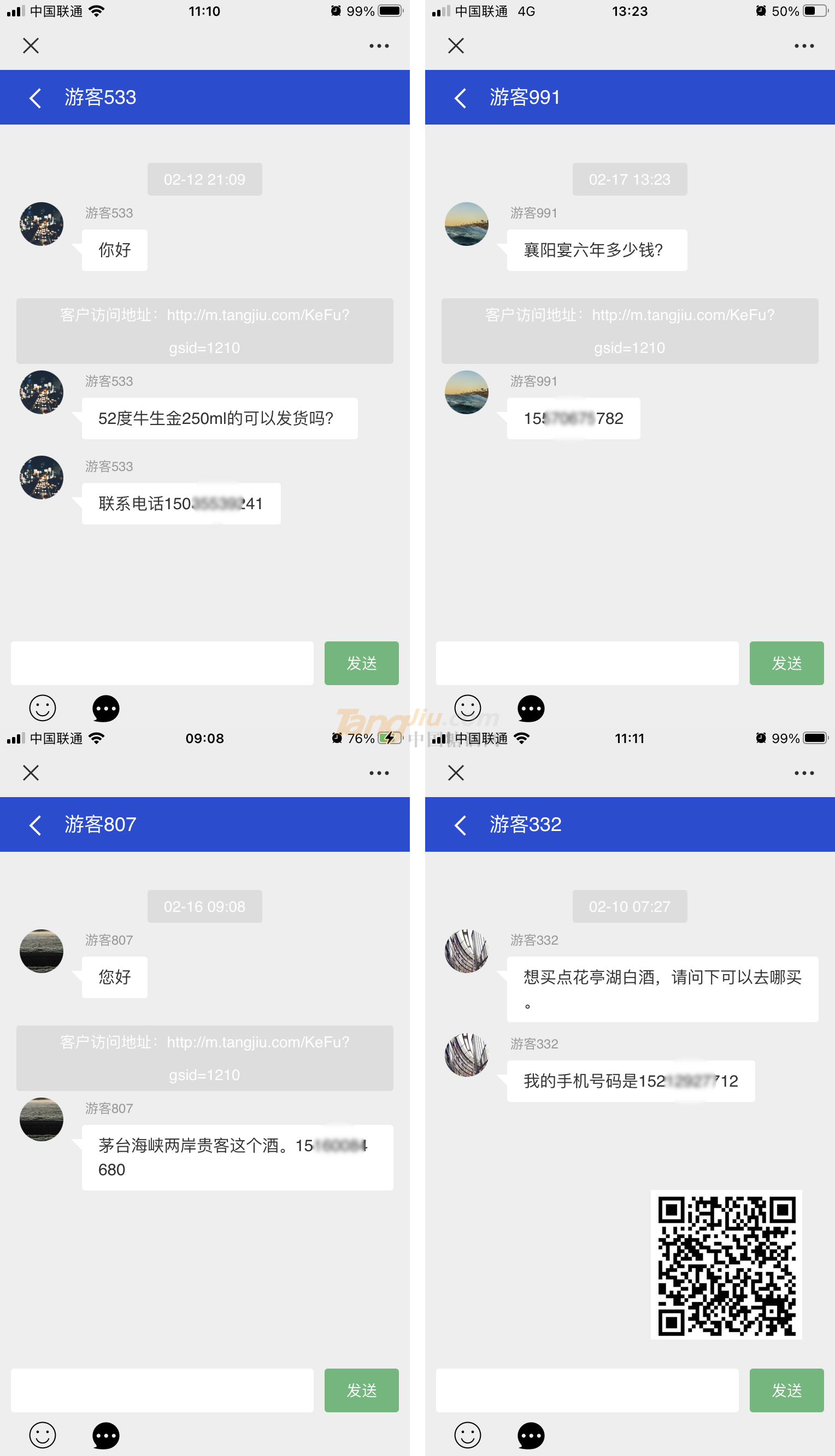Expand more options menu in 游客991 screen

tap(804, 45)
